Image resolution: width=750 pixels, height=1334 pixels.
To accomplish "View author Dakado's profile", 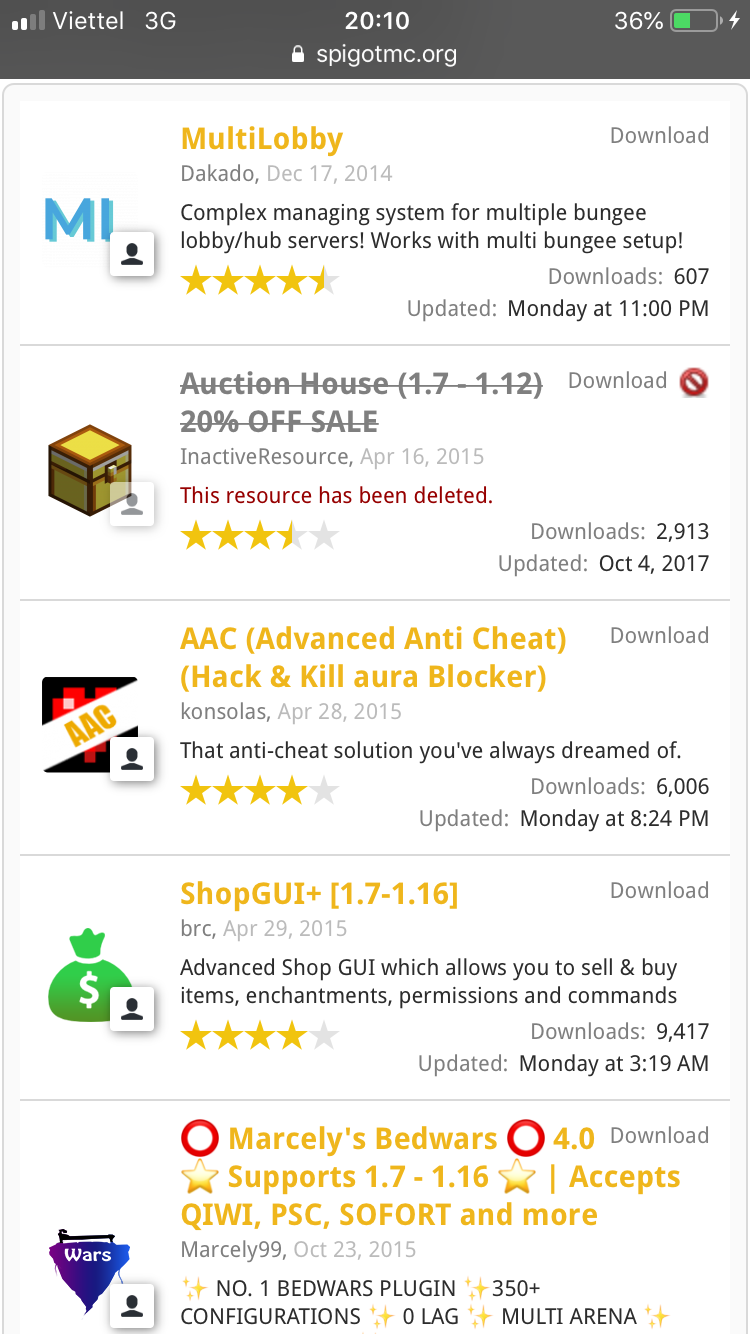I will (220, 173).
